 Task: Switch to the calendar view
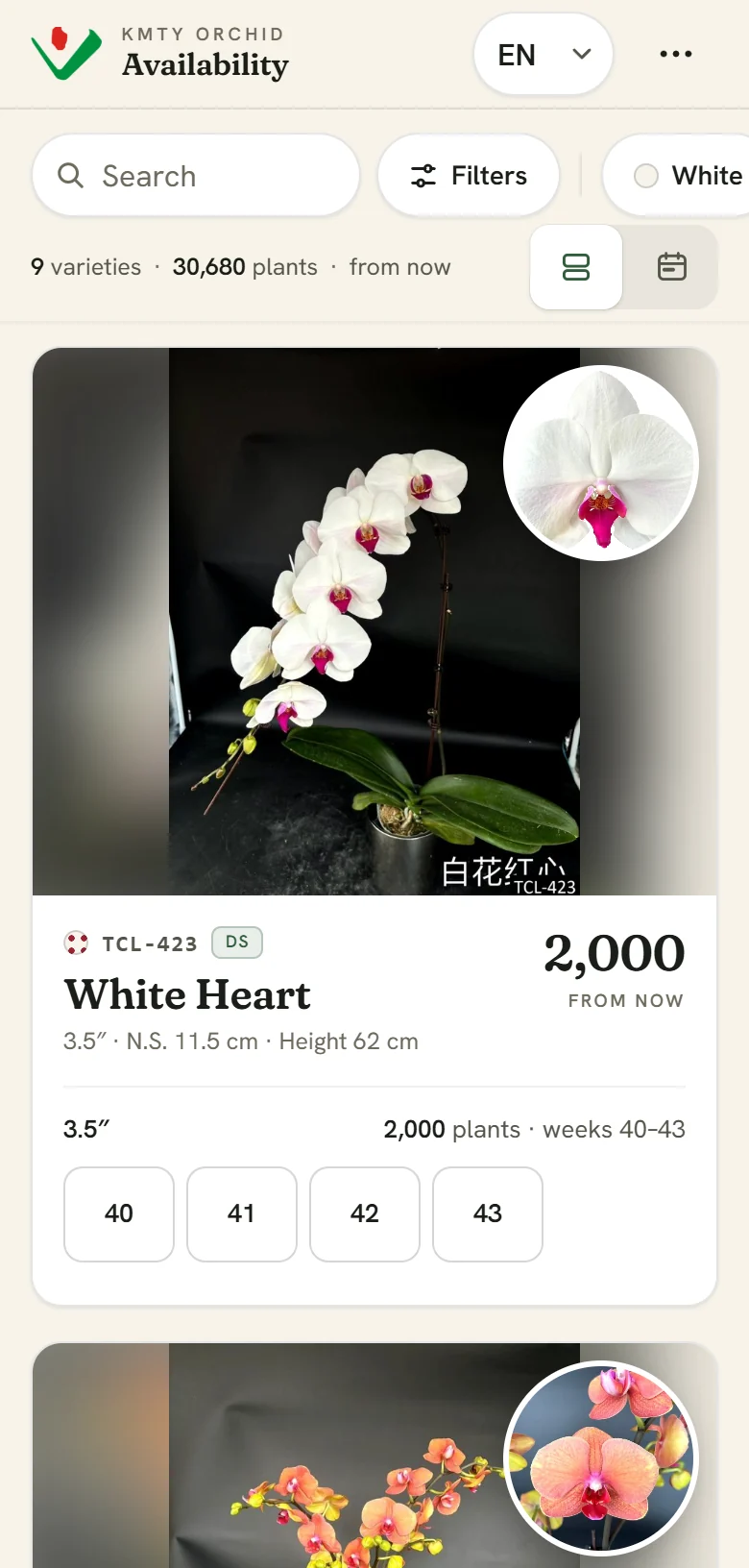pyautogui.click(x=671, y=267)
